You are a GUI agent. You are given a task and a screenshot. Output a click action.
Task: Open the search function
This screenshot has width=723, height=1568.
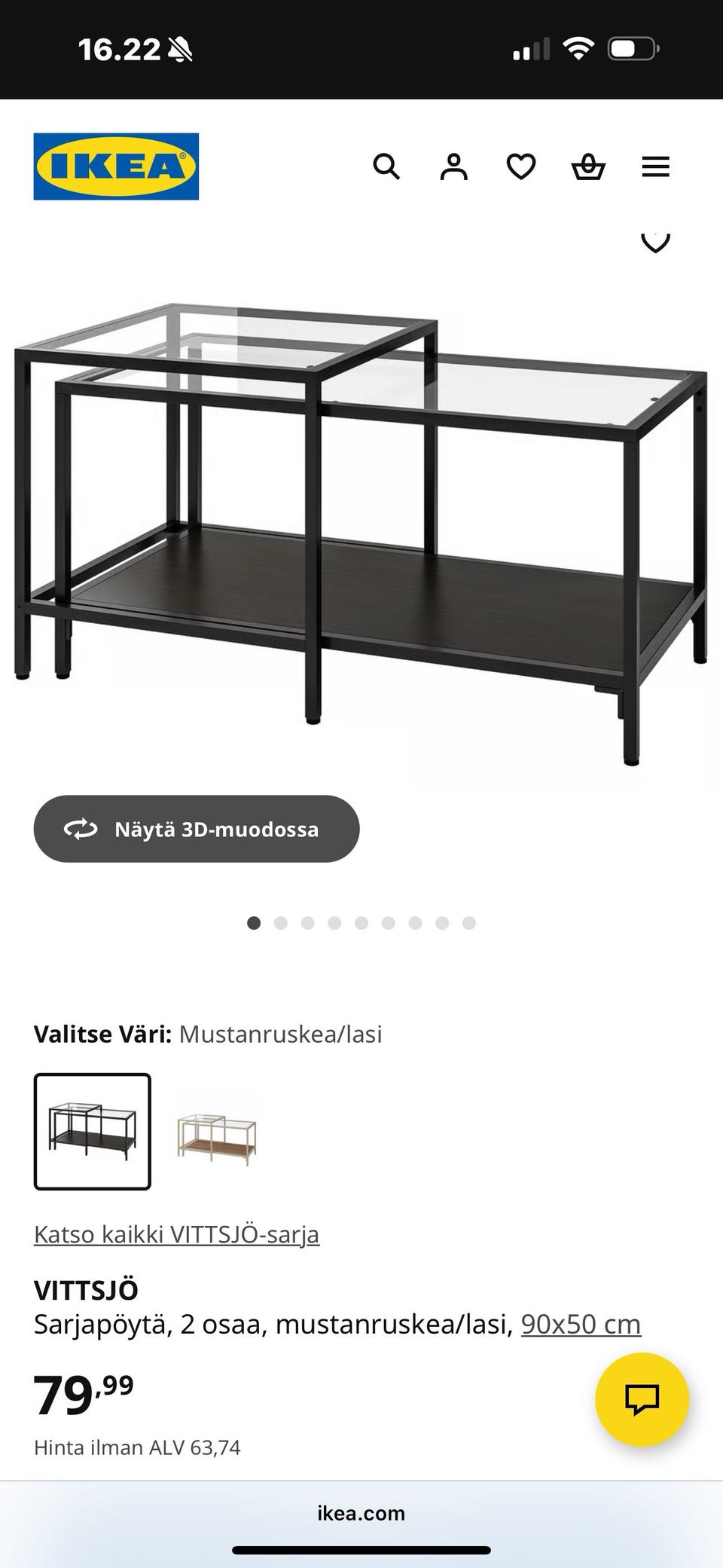tap(388, 167)
